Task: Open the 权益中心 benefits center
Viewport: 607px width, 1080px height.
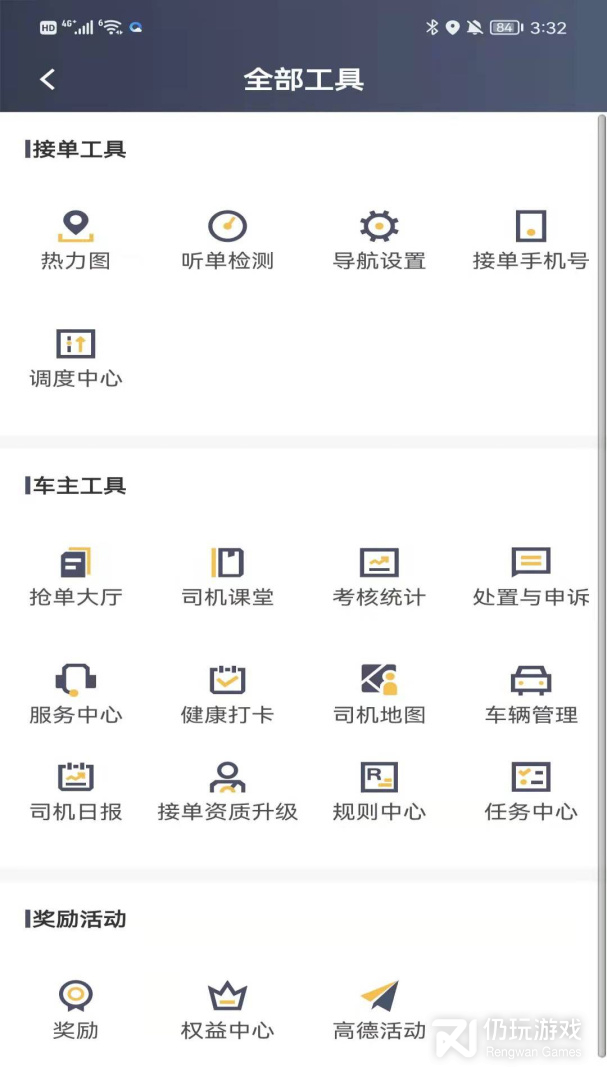Action: coord(227,1010)
